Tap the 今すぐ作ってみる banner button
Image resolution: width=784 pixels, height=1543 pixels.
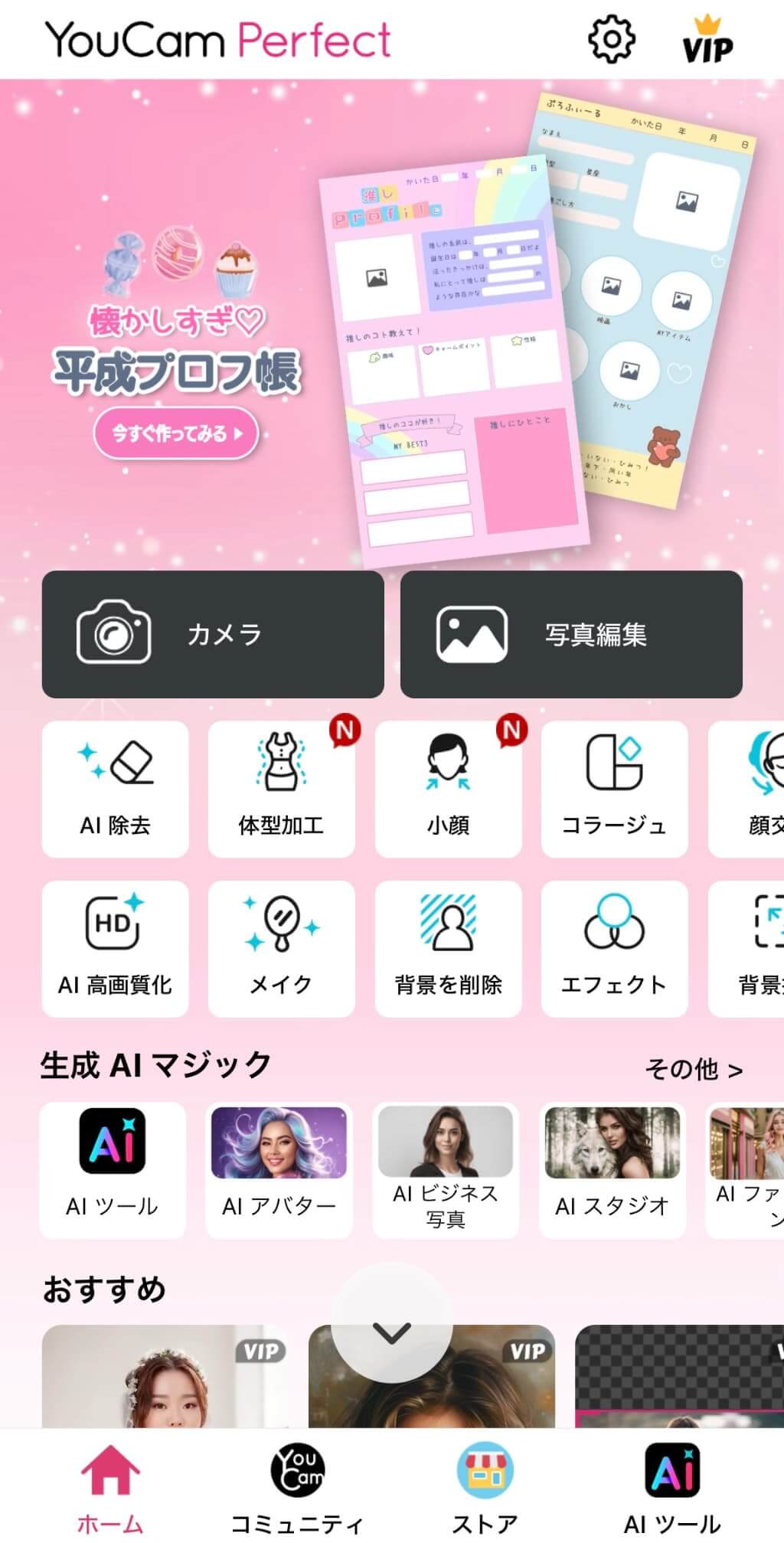(x=176, y=433)
